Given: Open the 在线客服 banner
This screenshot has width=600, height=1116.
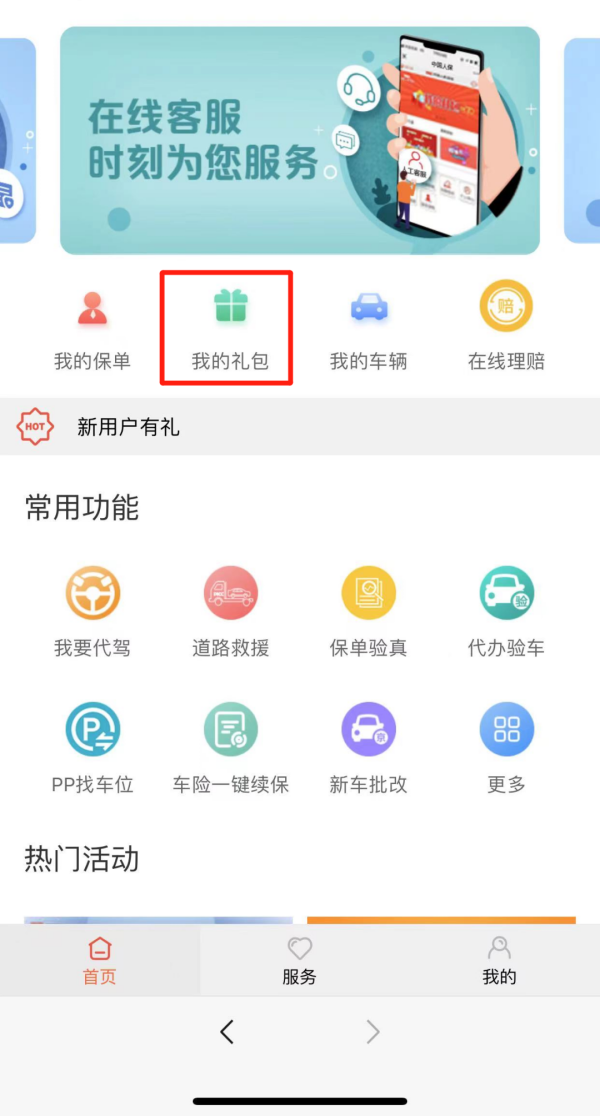Looking at the screenshot, I should tap(299, 140).
